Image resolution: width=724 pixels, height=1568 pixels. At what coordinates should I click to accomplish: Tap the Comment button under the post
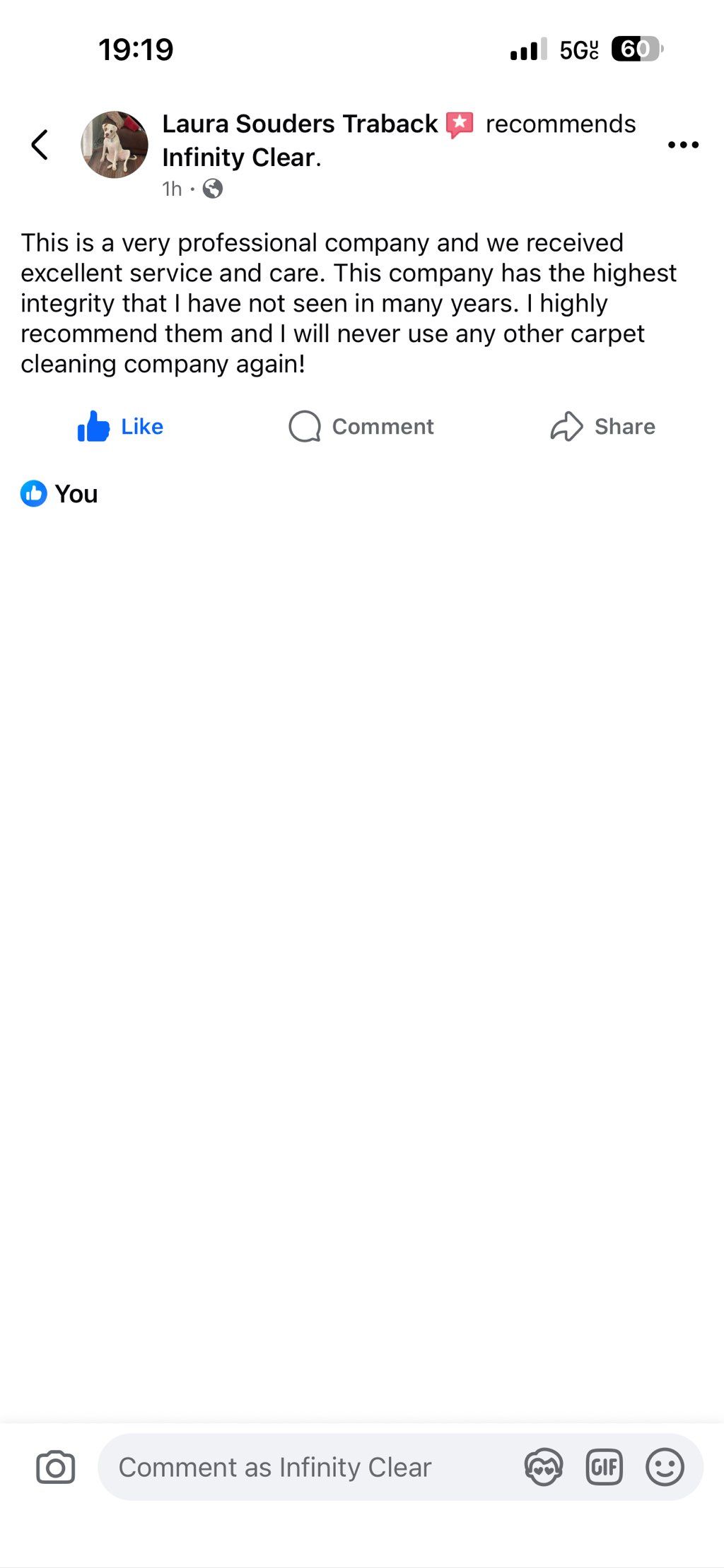[x=361, y=427]
